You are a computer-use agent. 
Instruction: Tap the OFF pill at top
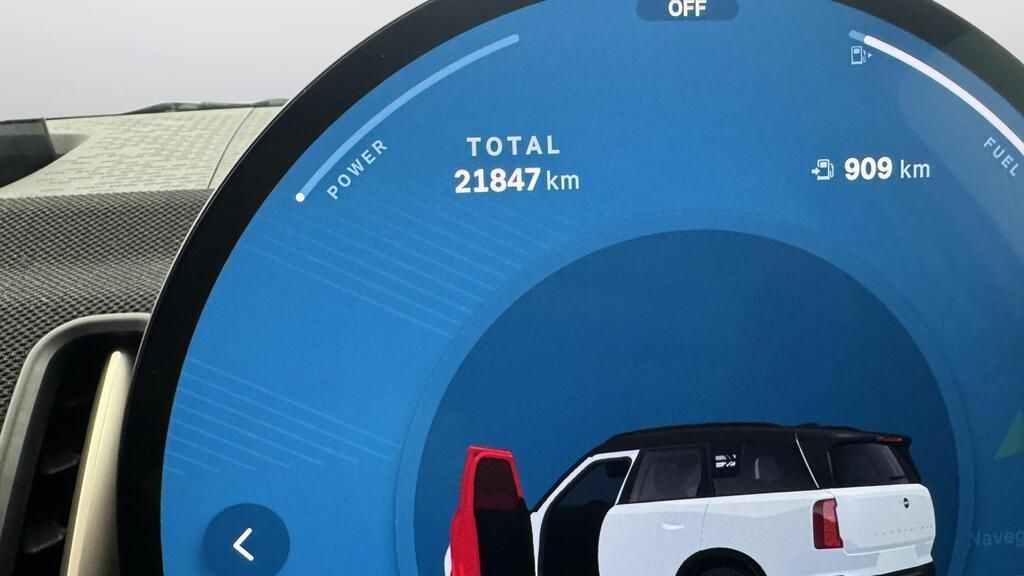[x=687, y=9]
